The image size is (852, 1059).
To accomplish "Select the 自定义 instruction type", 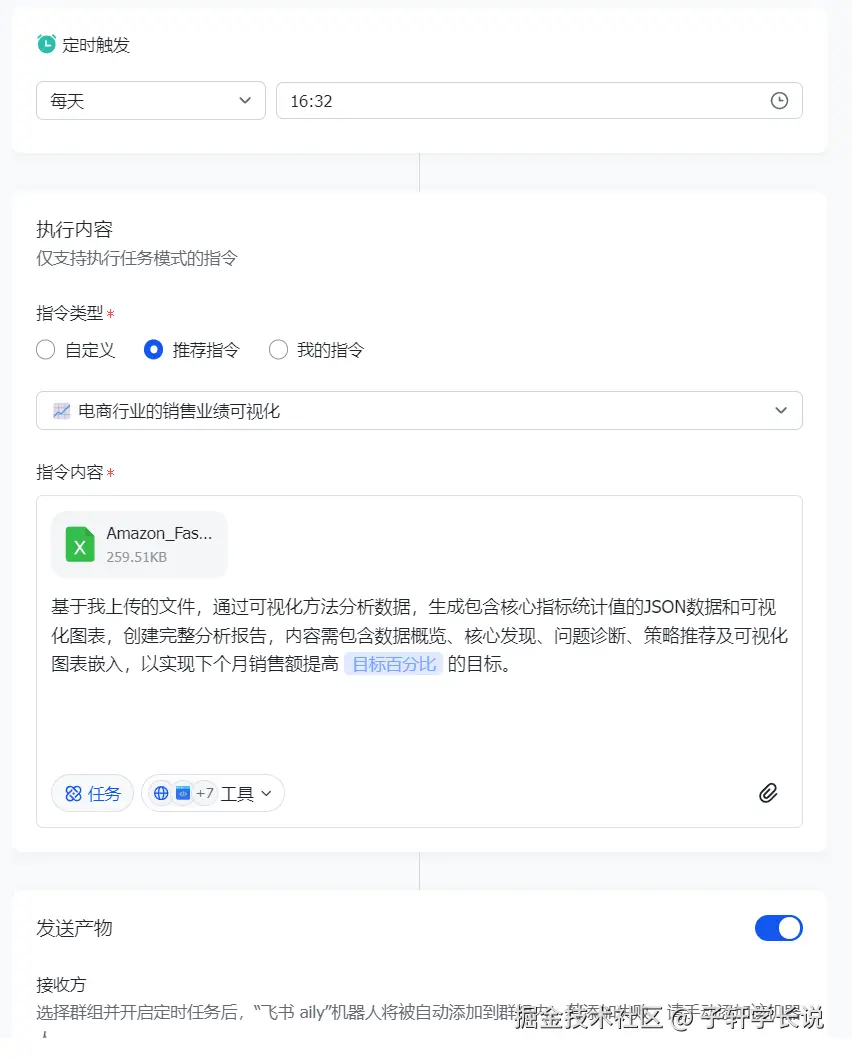I will point(45,350).
